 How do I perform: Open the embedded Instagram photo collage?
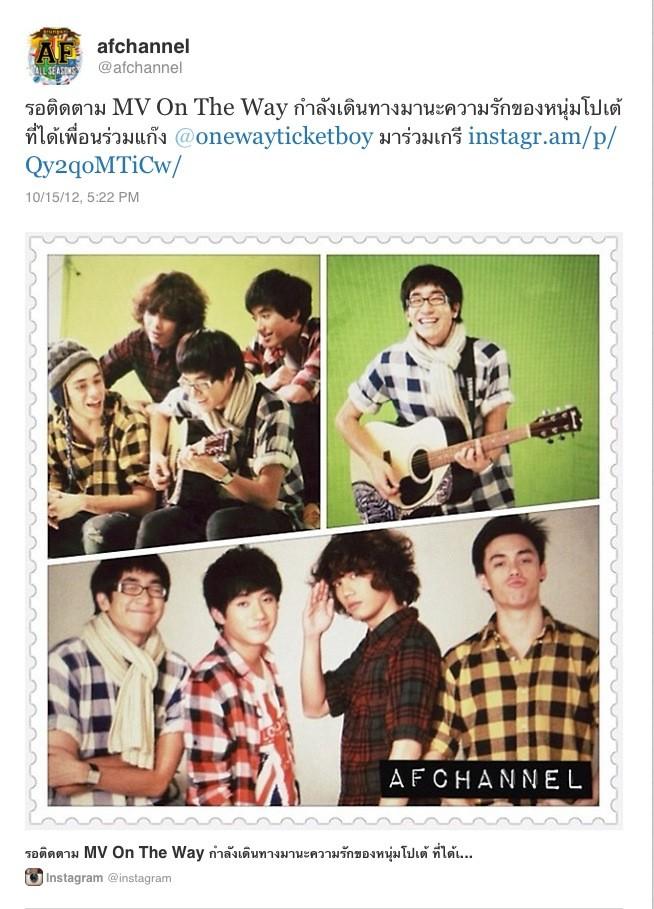(324, 530)
